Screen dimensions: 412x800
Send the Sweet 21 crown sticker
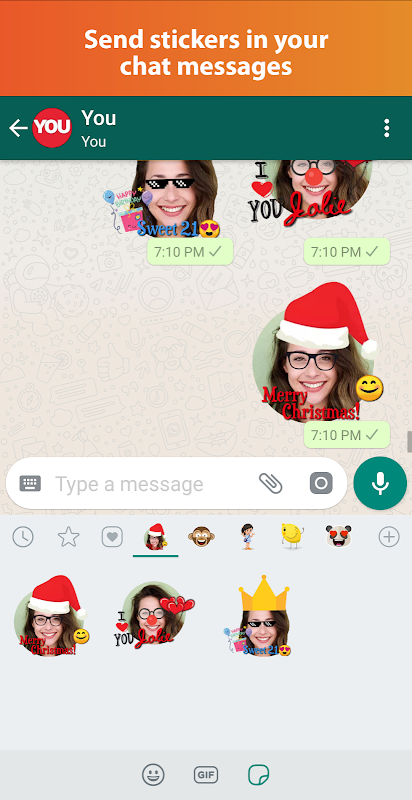(259, 616)
